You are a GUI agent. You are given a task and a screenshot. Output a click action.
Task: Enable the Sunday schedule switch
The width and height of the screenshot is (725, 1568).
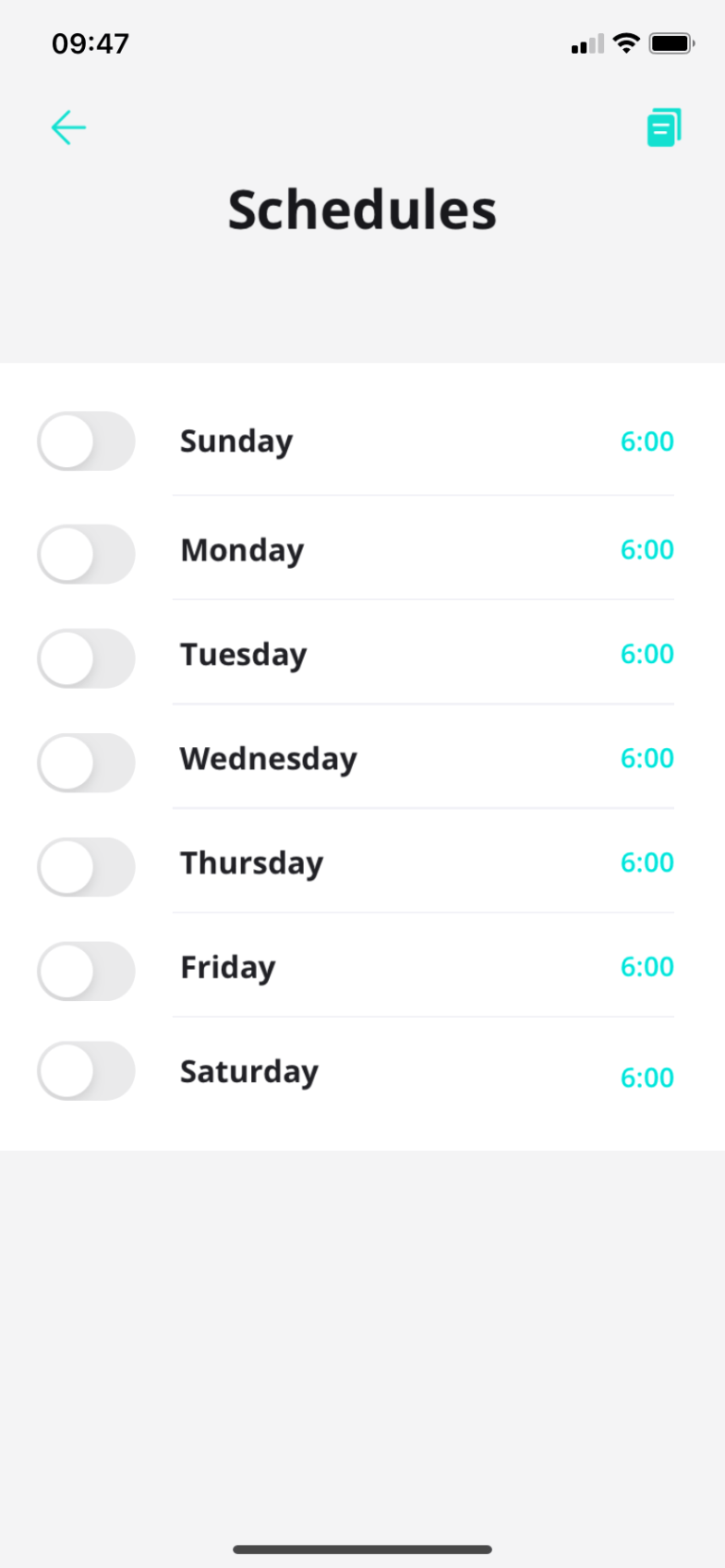(86, 441)
